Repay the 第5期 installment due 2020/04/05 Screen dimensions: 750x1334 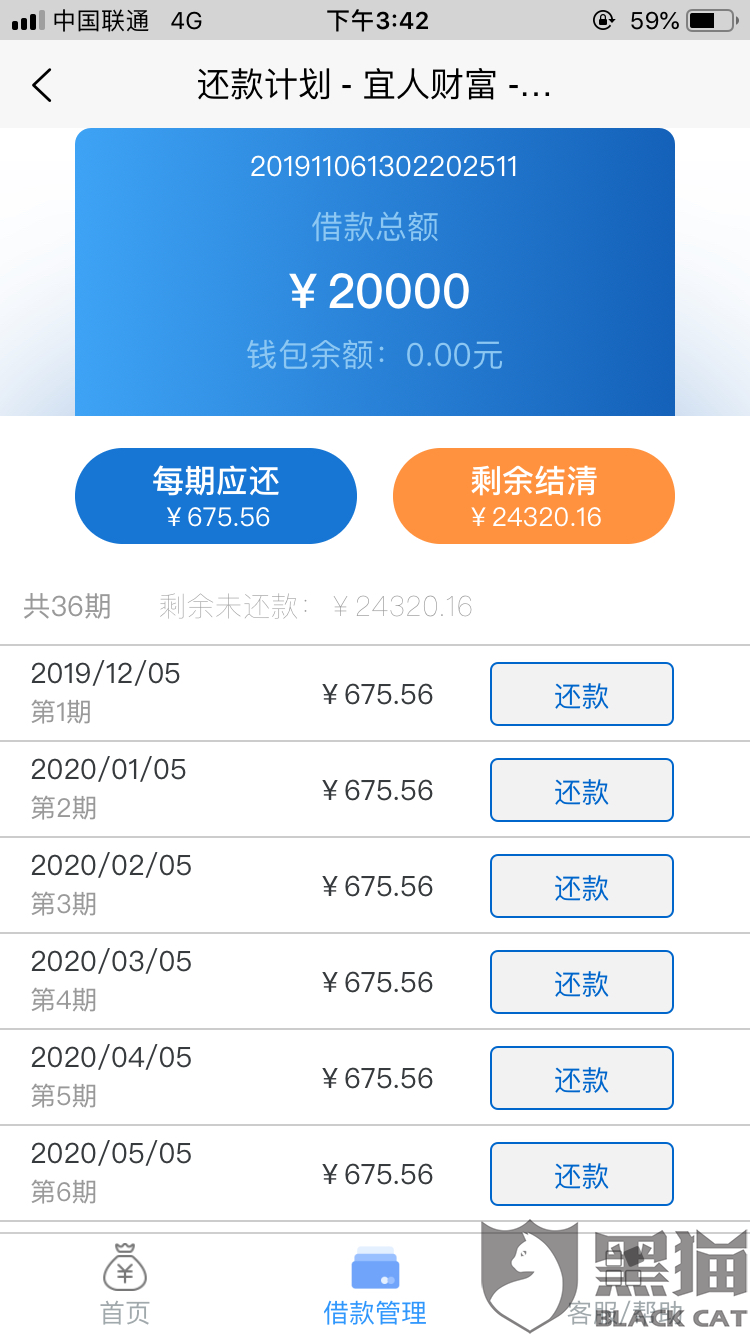[x=581, y=1078]
